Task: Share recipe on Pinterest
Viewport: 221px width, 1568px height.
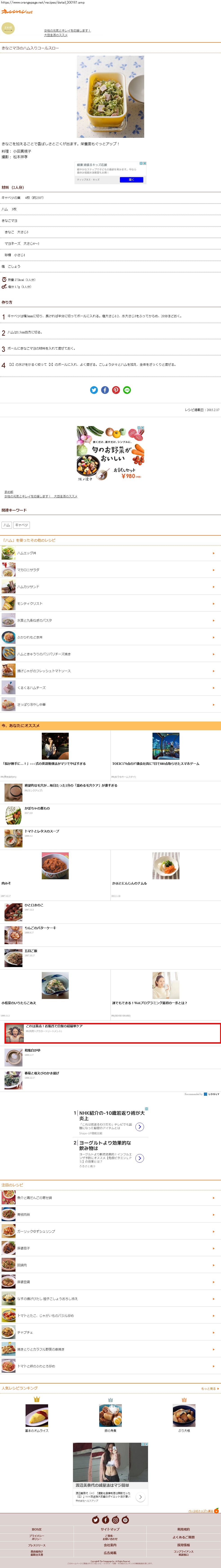Action: tap(116, 390)
